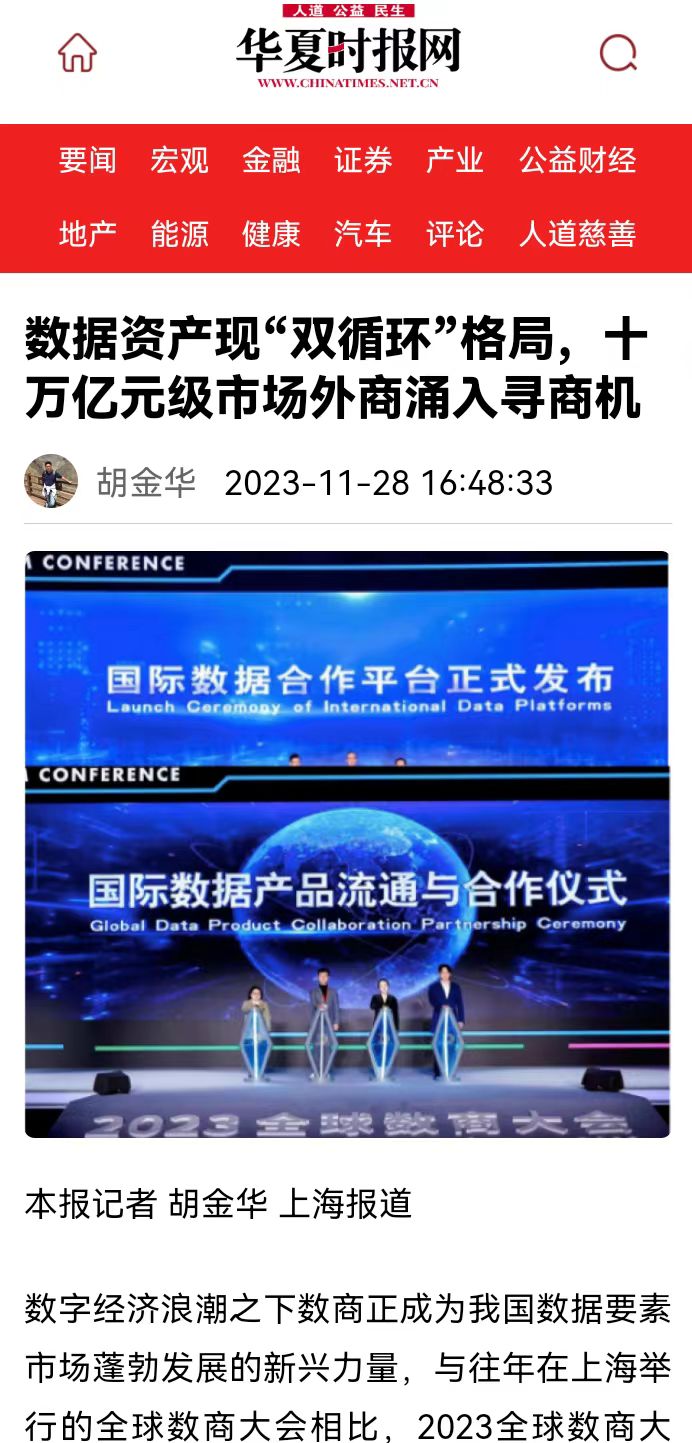
Task: Switch to the 要闻 section
Action: (87, 160)
